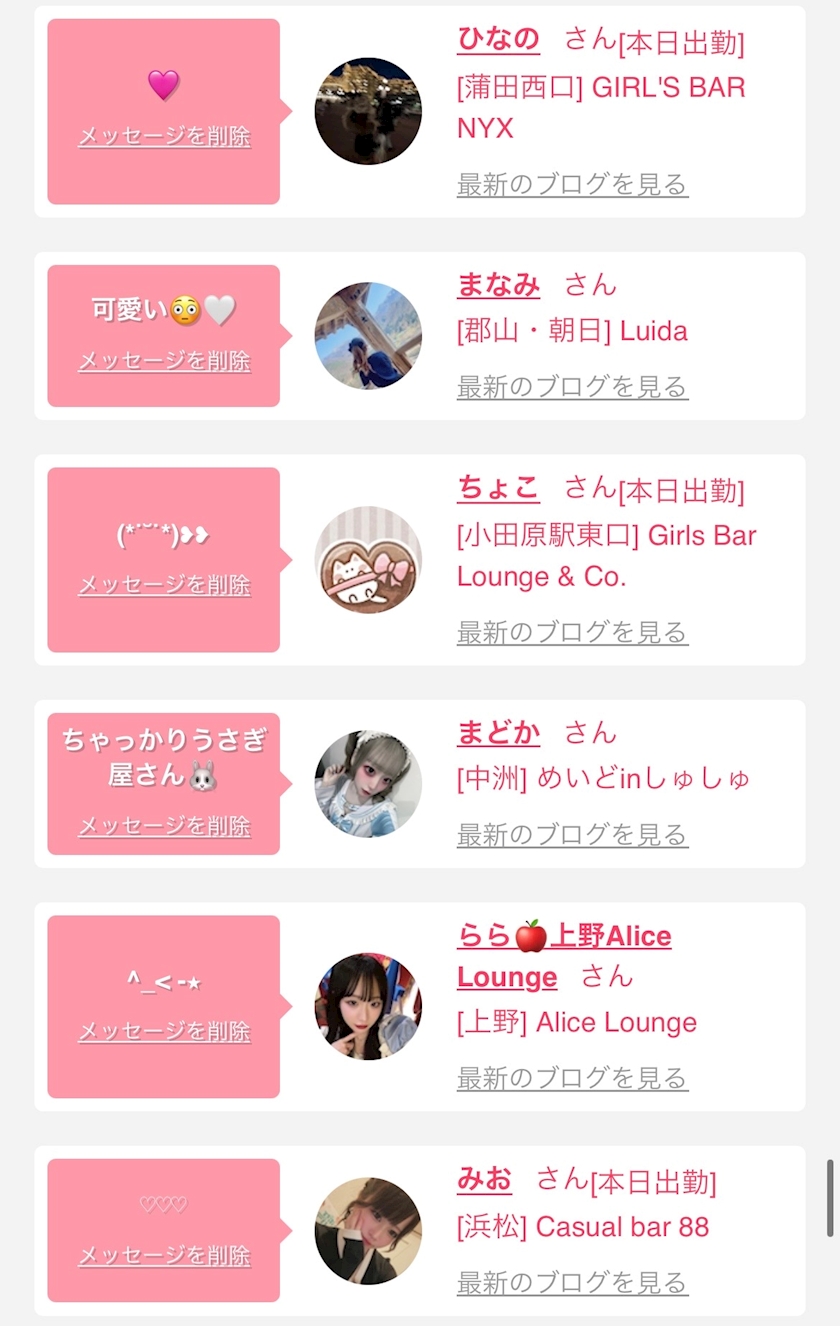Open ひなの's profile name link

point(498,39)
